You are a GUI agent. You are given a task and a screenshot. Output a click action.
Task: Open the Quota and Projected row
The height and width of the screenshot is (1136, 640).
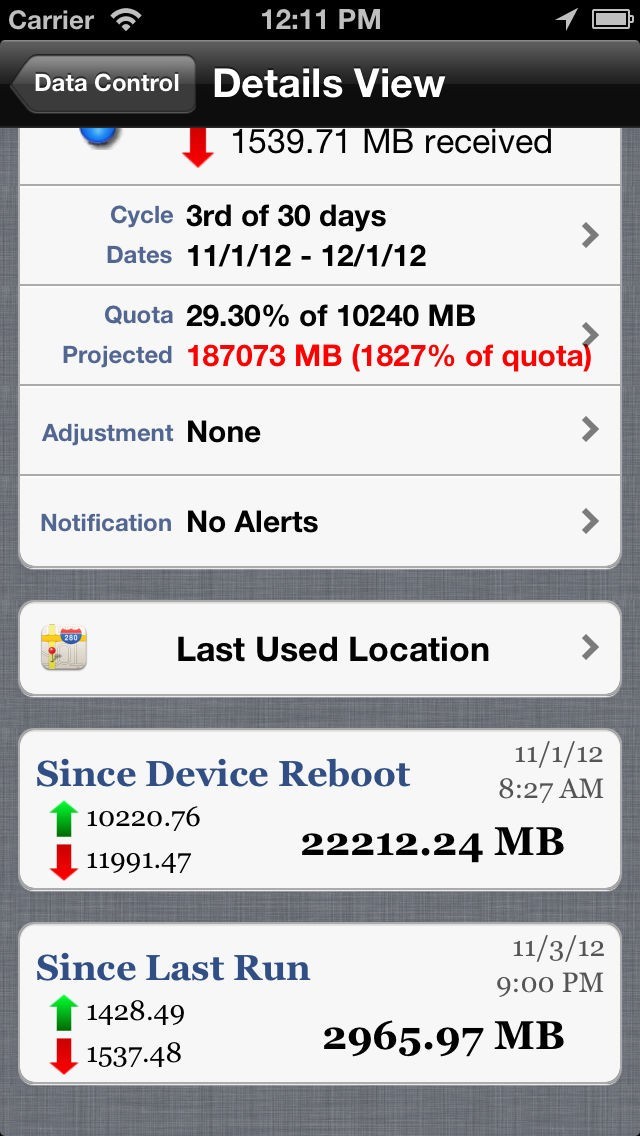coord(320,335)
